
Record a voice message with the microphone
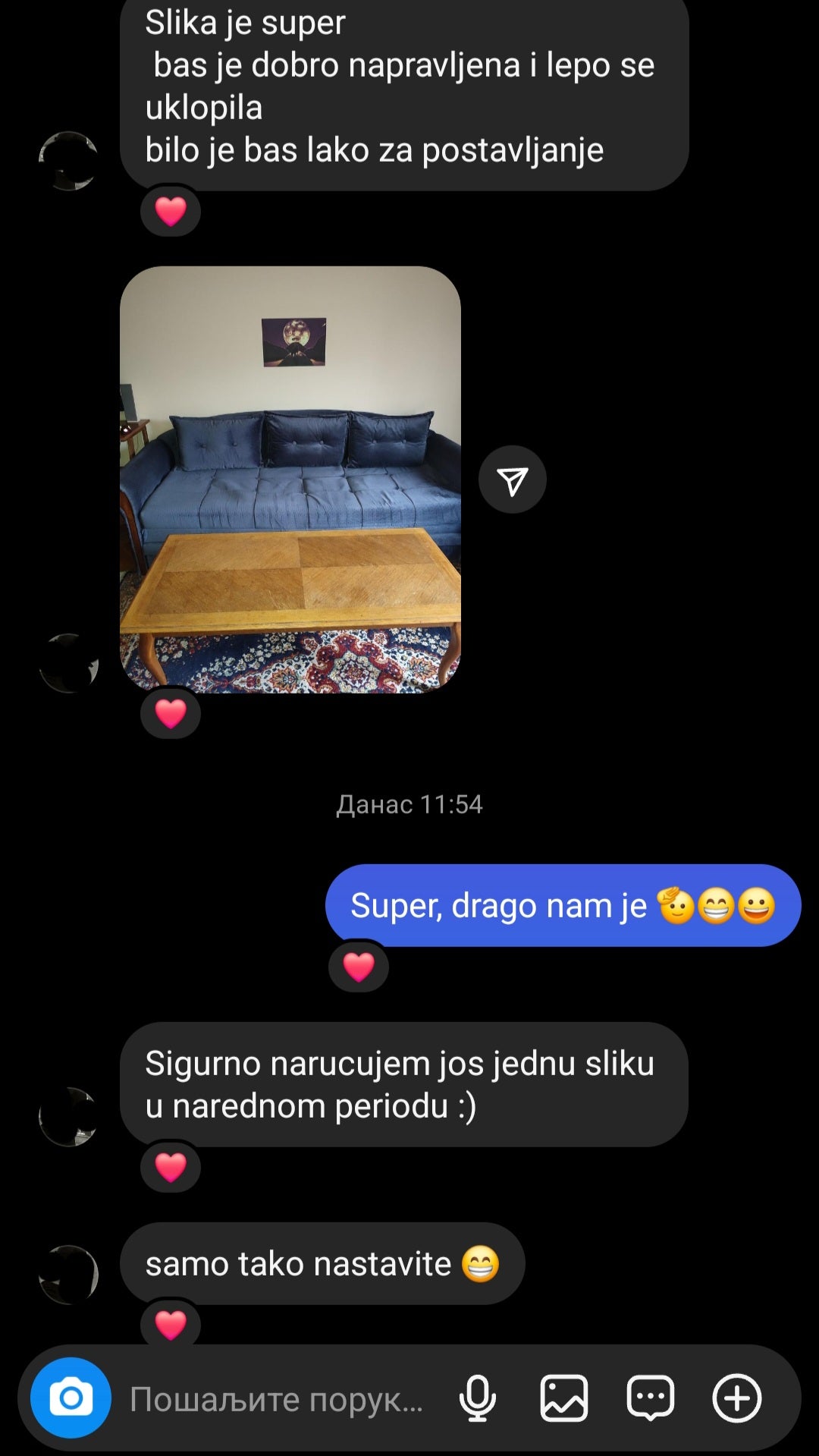478,1398
